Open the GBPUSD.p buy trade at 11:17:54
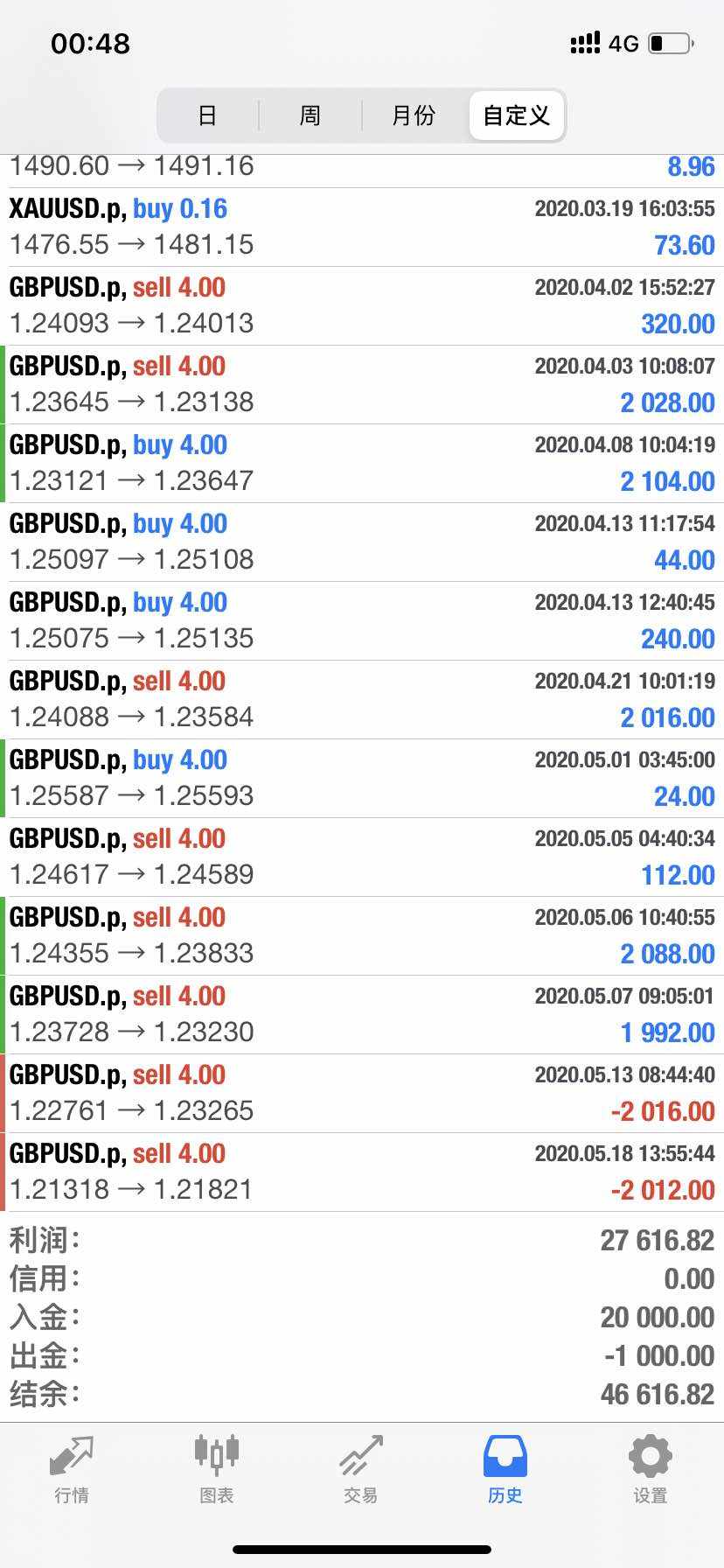The image size is (724, 1568). pos(362,542)
